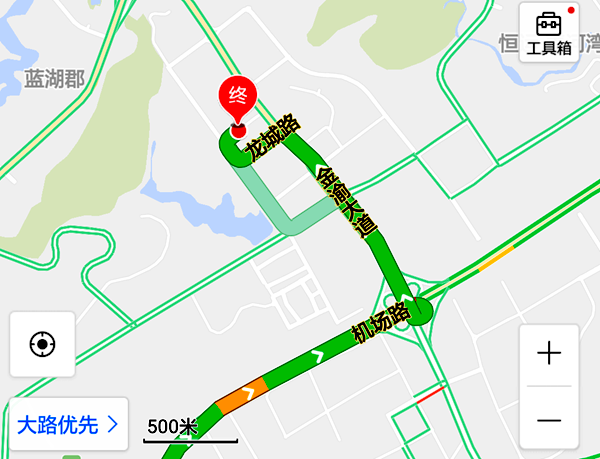Screen dimensions: 600x459
Task: Zoom out the map
Action: coord(549,419)
